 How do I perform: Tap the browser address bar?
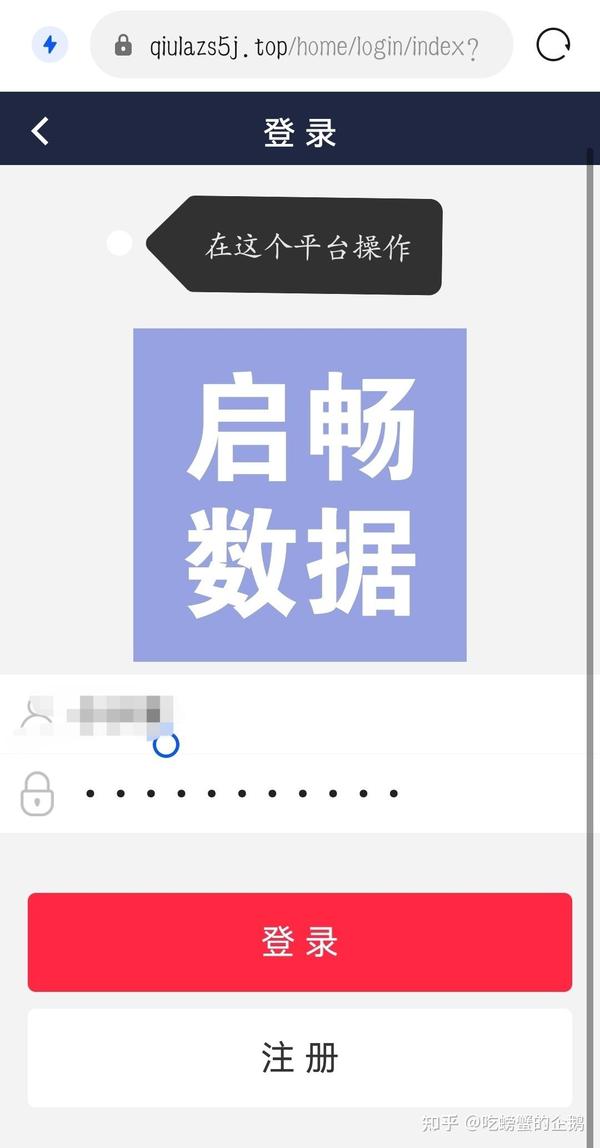tap(301, 46)
